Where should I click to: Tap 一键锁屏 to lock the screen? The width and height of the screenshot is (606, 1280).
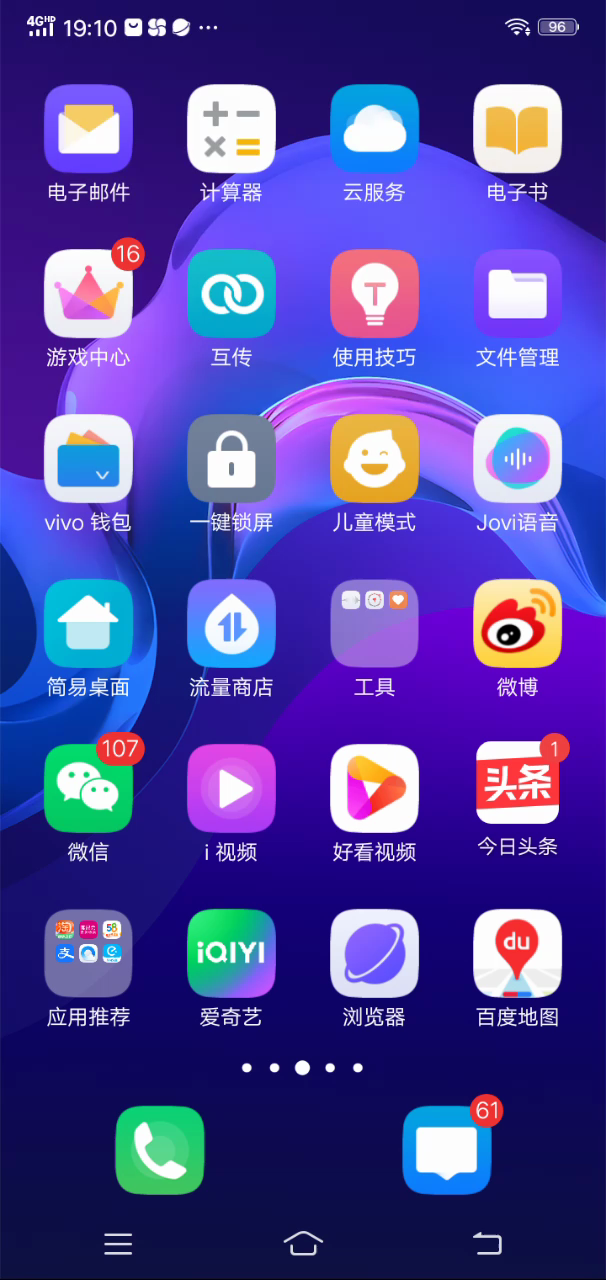pyautogui.click(x=231, y=459)
